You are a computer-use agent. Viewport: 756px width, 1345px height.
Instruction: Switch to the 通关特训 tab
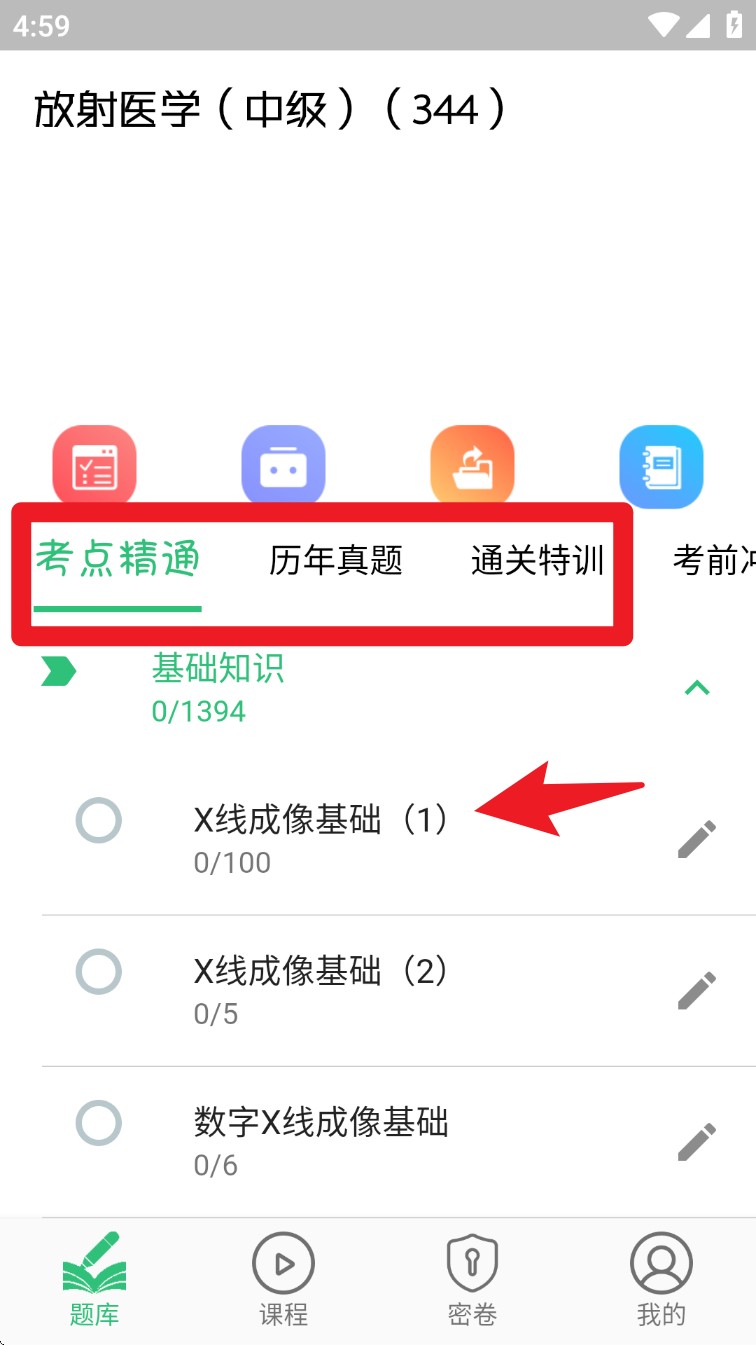tap(537, 561)
